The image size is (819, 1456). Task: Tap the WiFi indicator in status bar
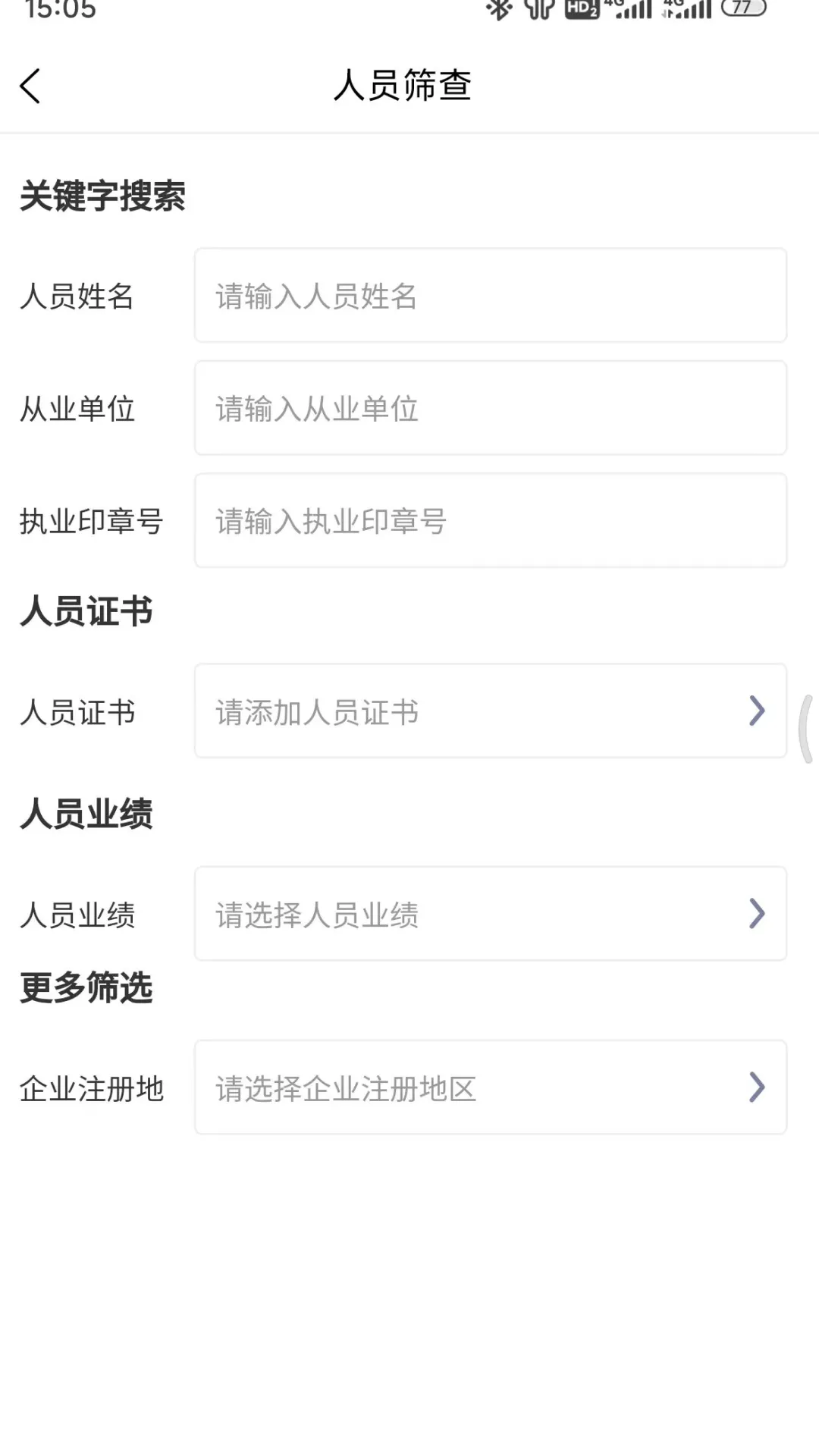tap(539, 11)
